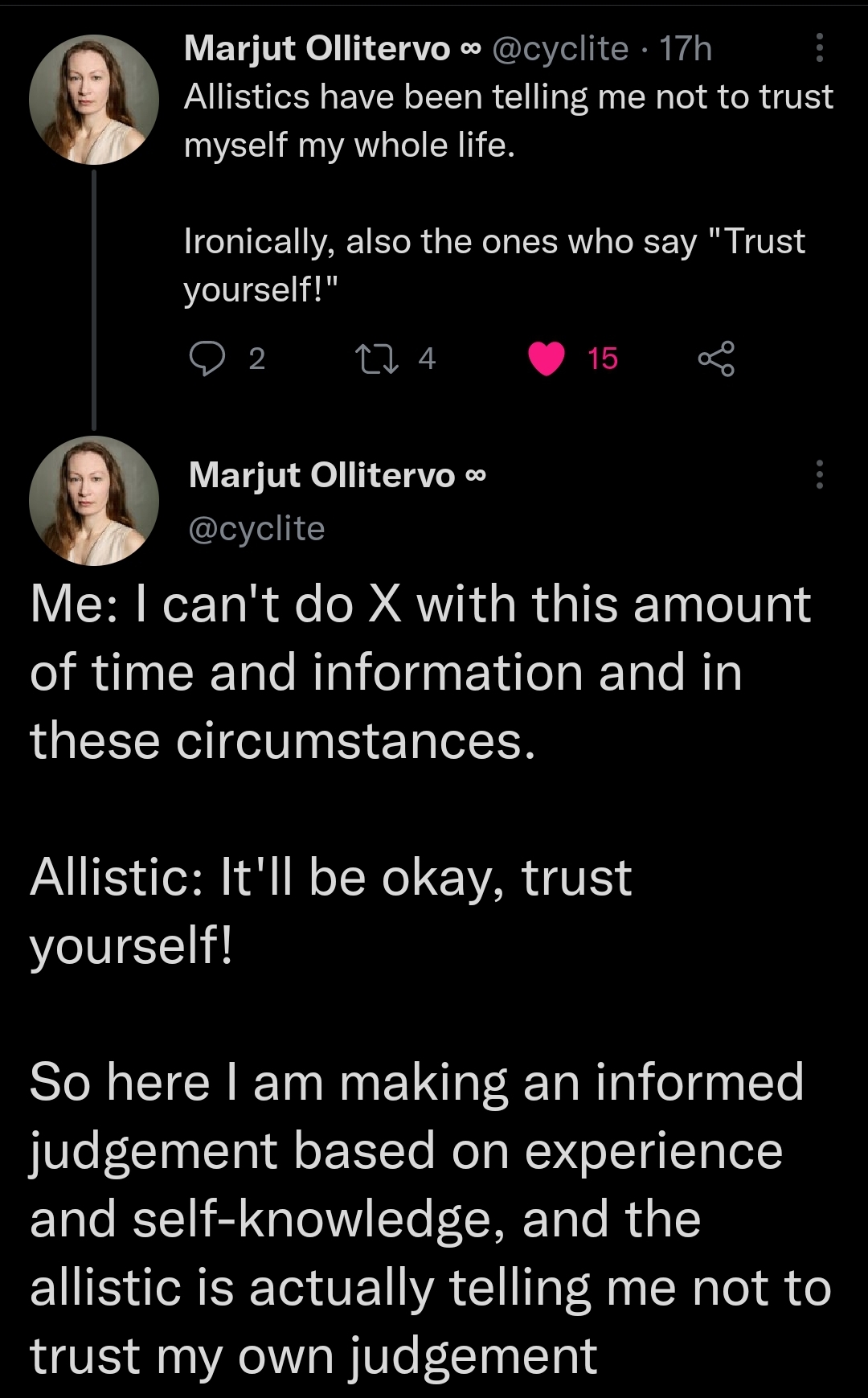Open avatar on the 17h tweet

94,100
